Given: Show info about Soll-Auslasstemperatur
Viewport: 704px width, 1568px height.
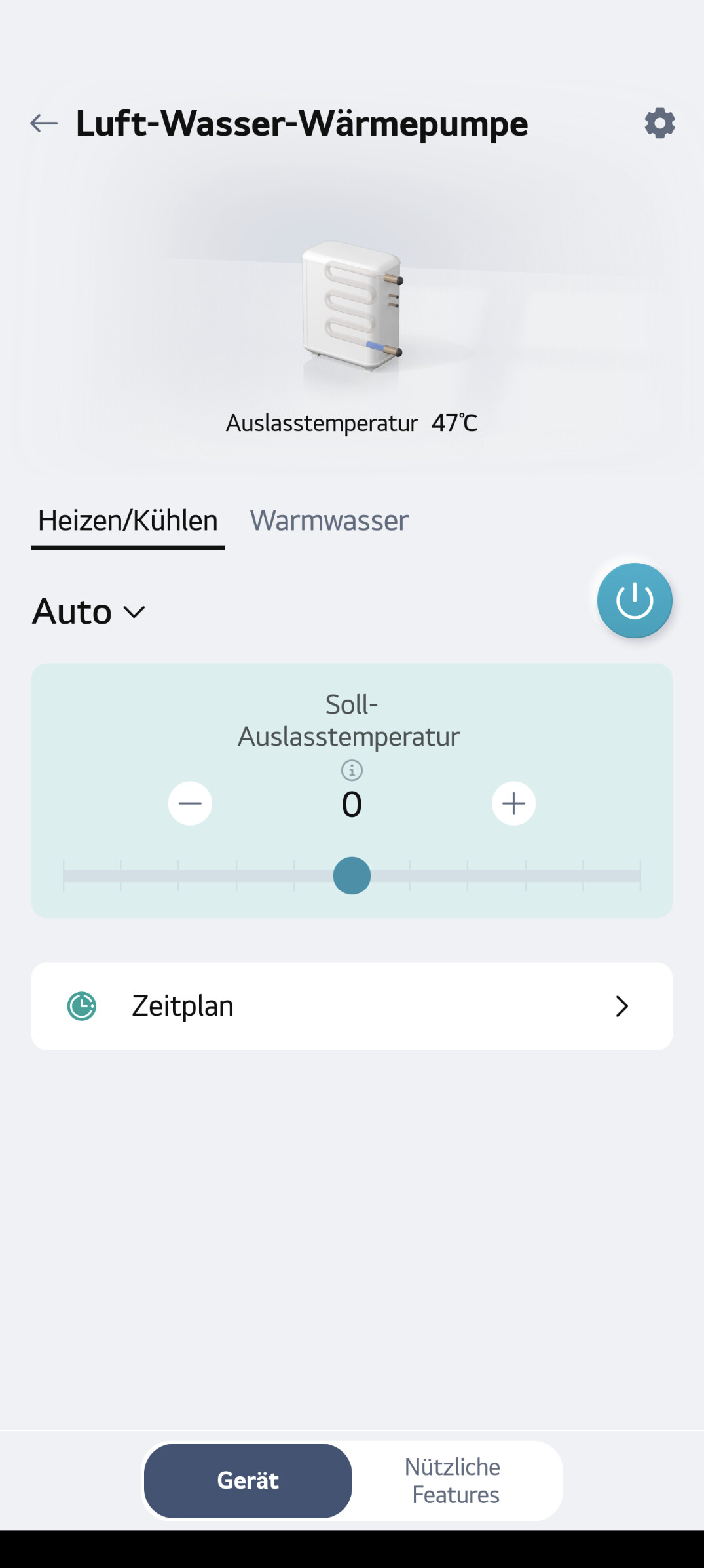Looking at the screenshot, I should click(352, 770).
